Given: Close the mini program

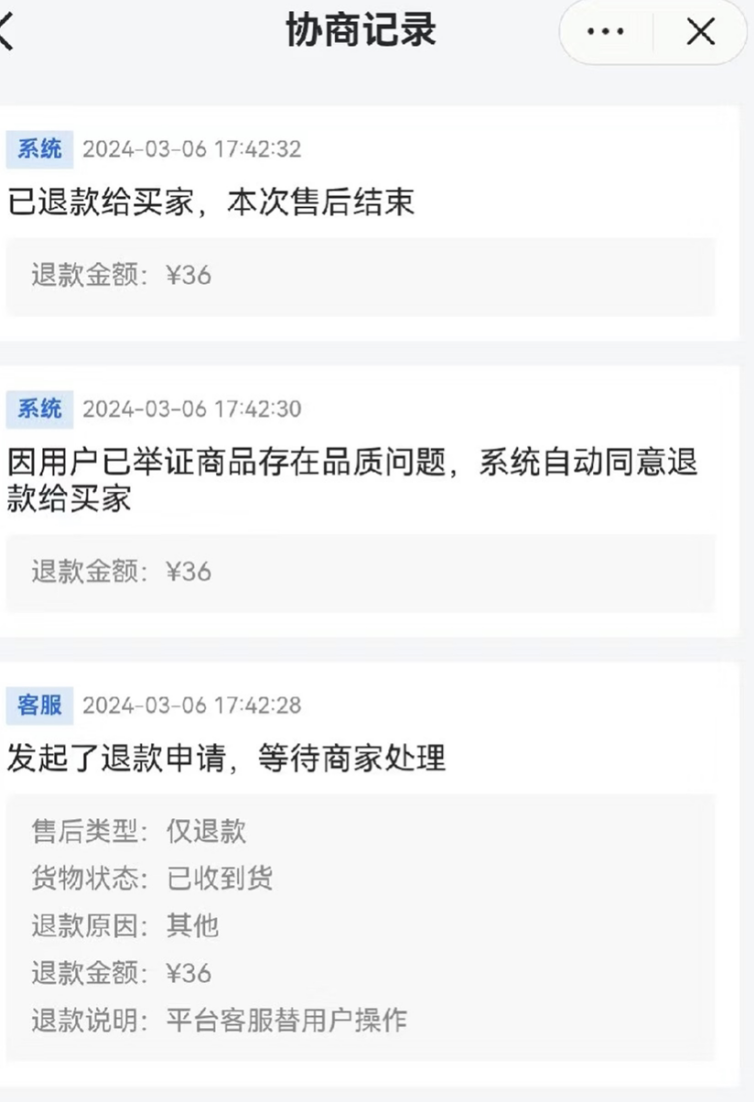Looking at the screenshot, I should click(701, 32).
